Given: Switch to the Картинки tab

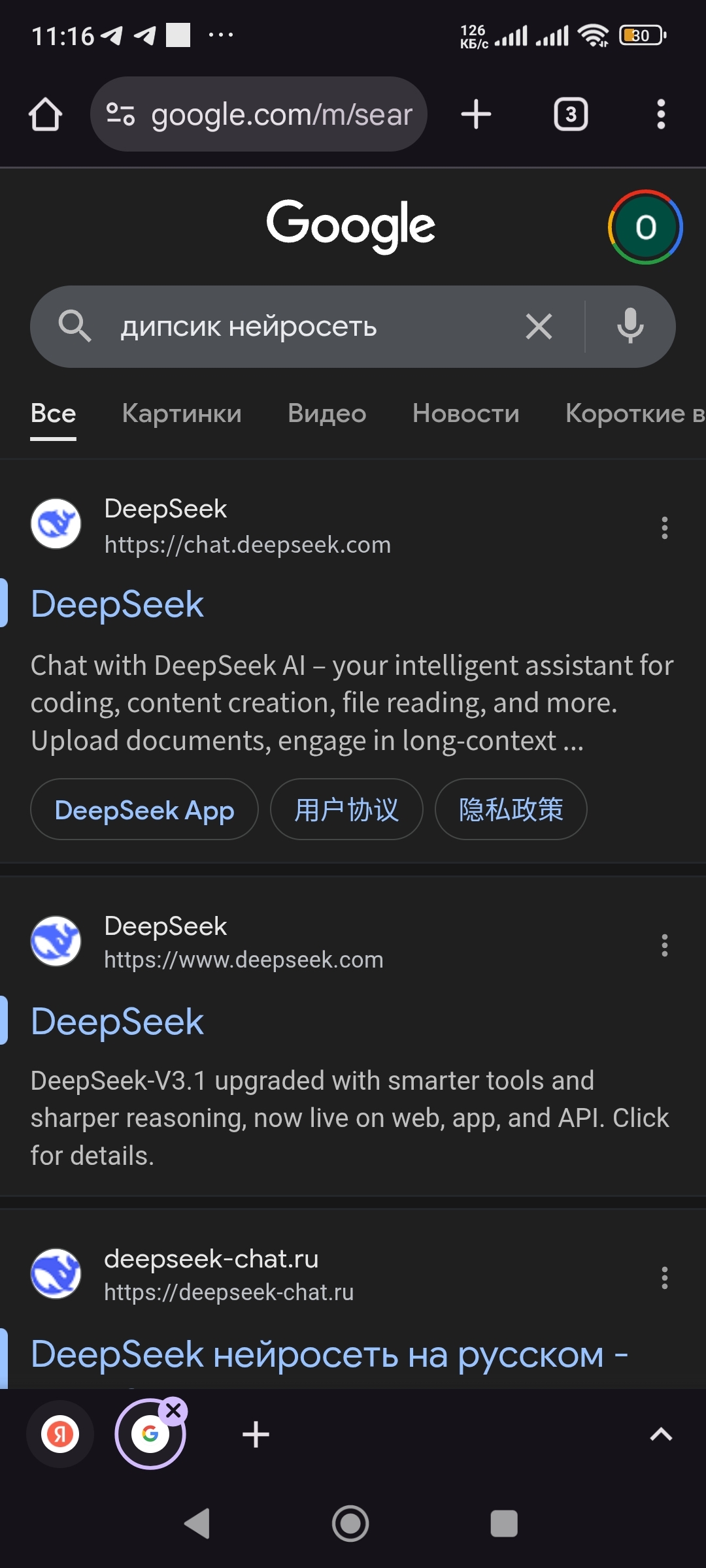Looking at the screenshot, I should pyautogui.click(x=182, y=413).
